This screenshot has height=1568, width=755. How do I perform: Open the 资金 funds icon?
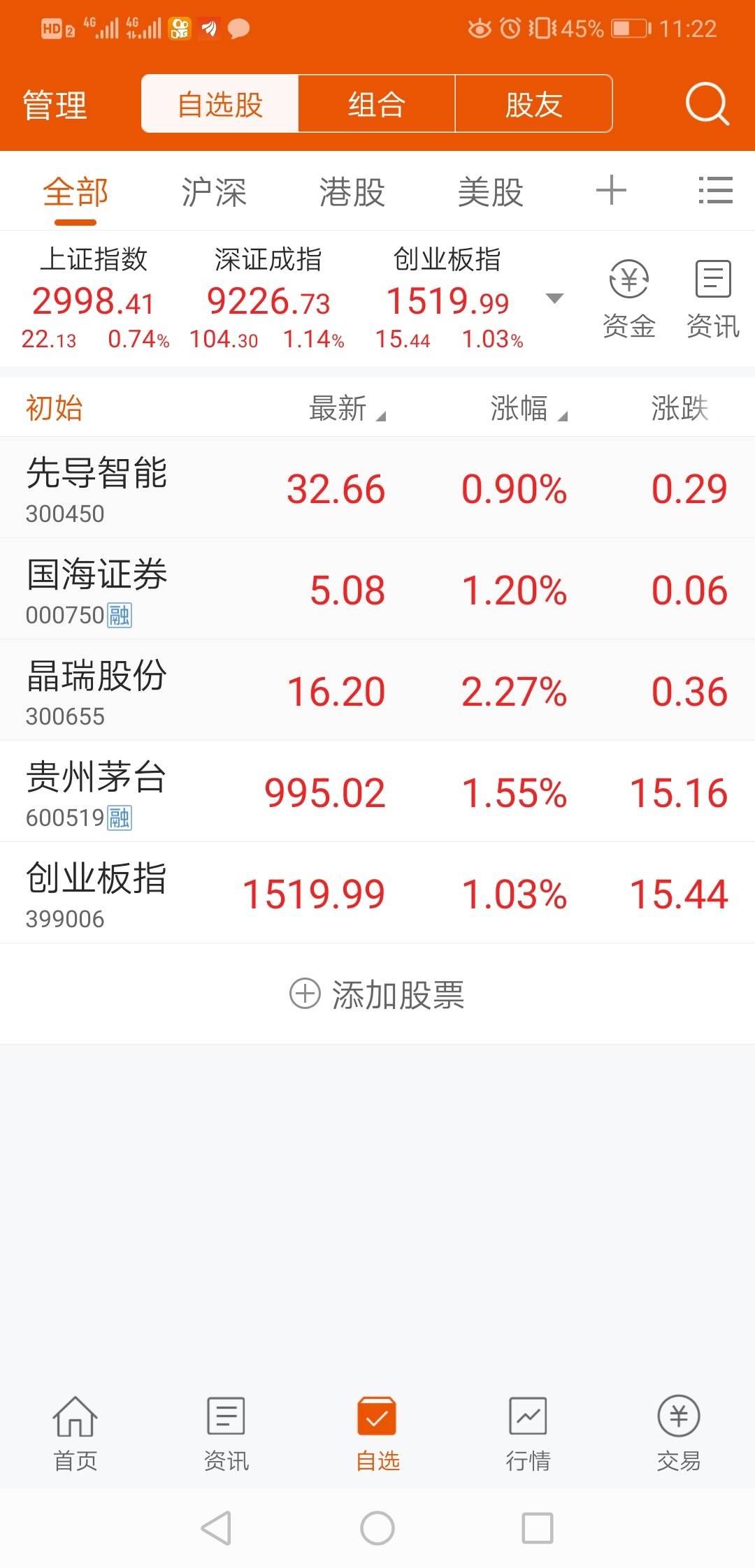[629, 299]
